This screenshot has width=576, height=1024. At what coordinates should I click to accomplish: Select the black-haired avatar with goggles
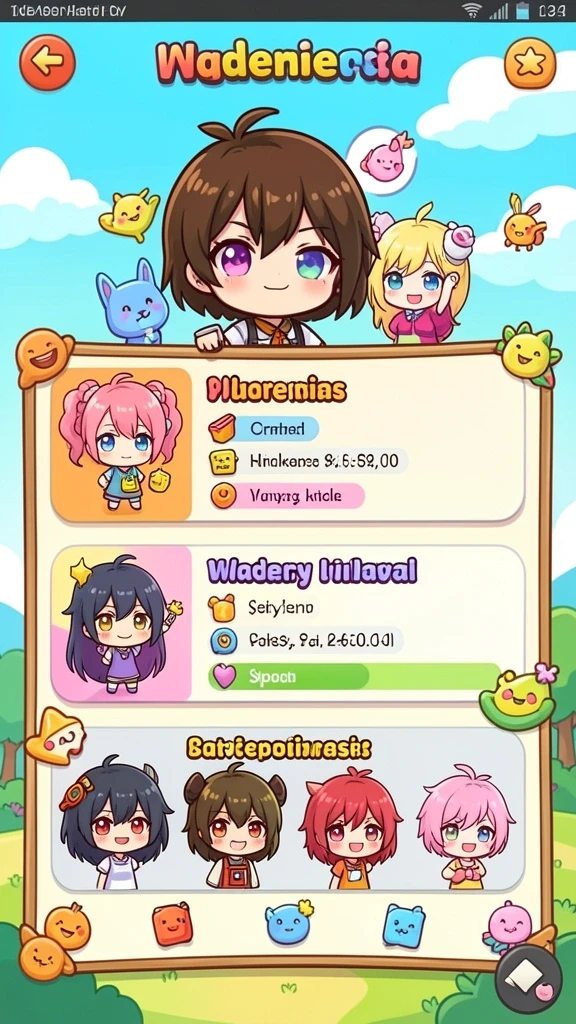(x=115, y=825)
